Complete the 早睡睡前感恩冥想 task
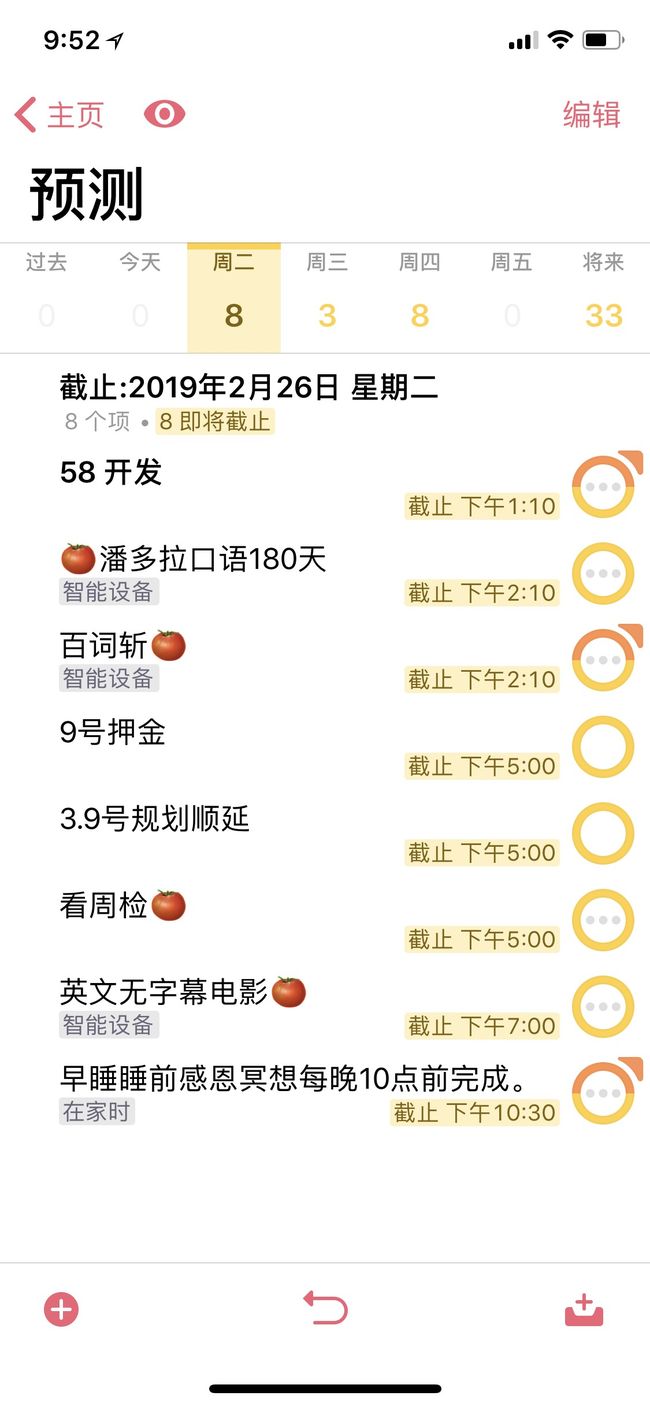 click(x=603, y=1093)
